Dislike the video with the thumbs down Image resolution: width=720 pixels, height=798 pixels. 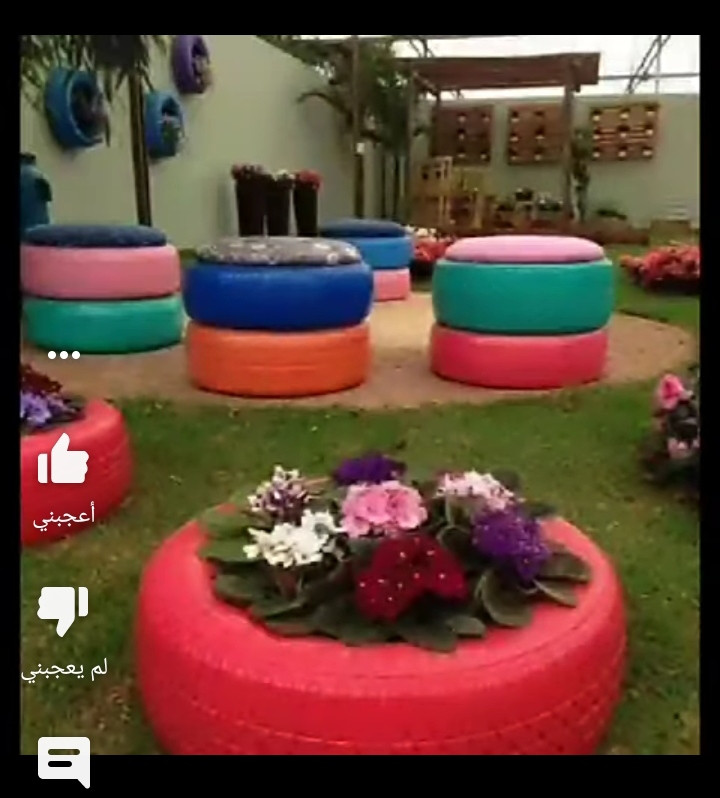click(x=63, y=609)
